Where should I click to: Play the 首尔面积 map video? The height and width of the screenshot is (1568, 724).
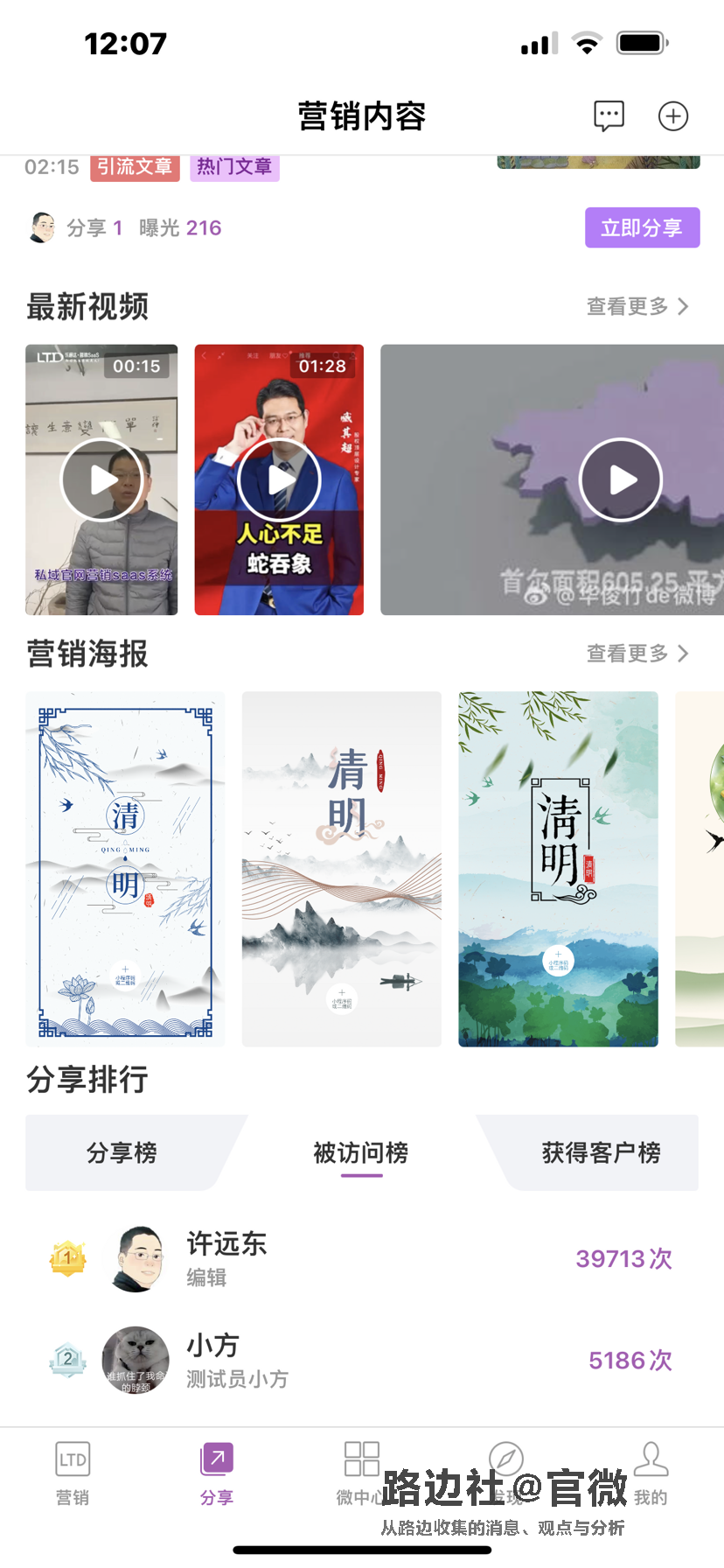click(x=621, y=479)
